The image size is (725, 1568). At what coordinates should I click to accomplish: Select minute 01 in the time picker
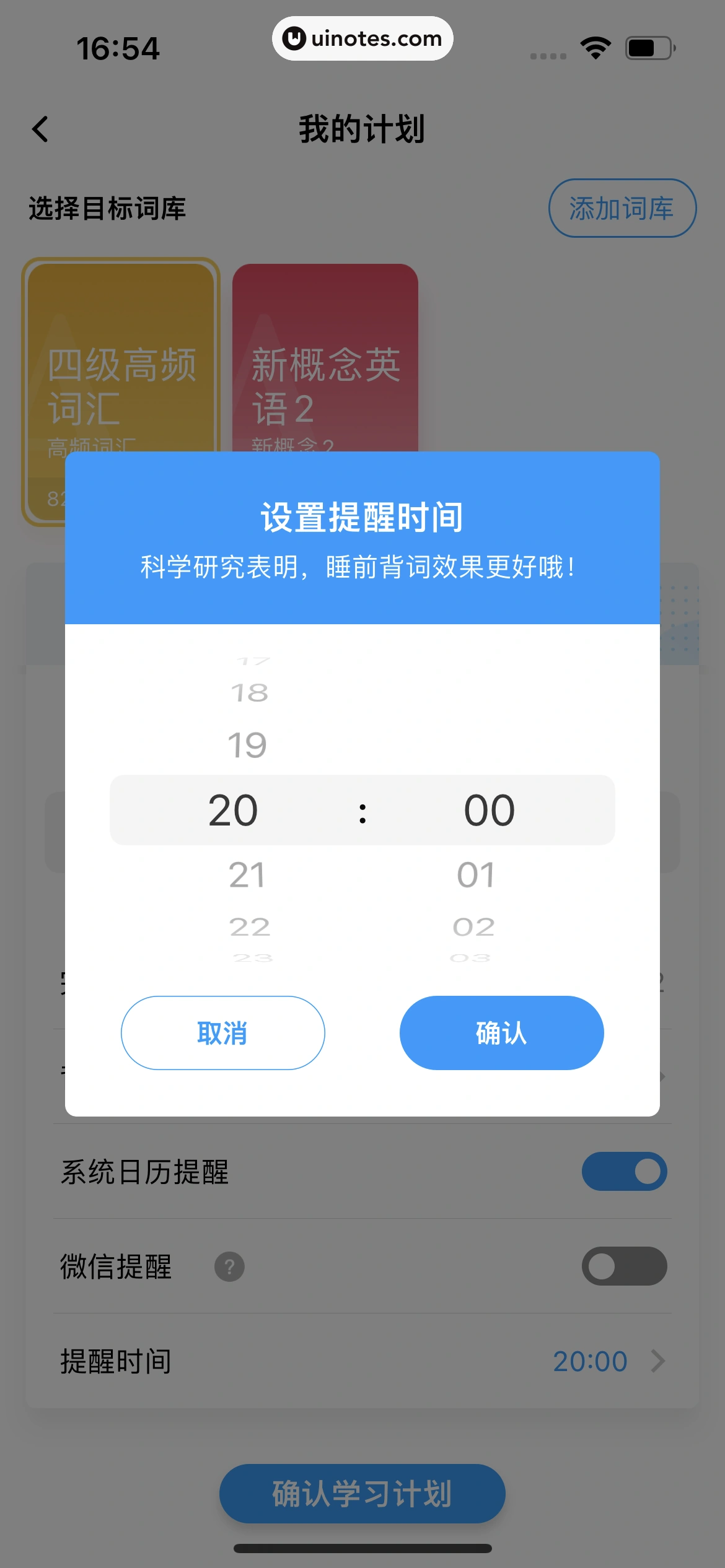[x=475, y=875]
